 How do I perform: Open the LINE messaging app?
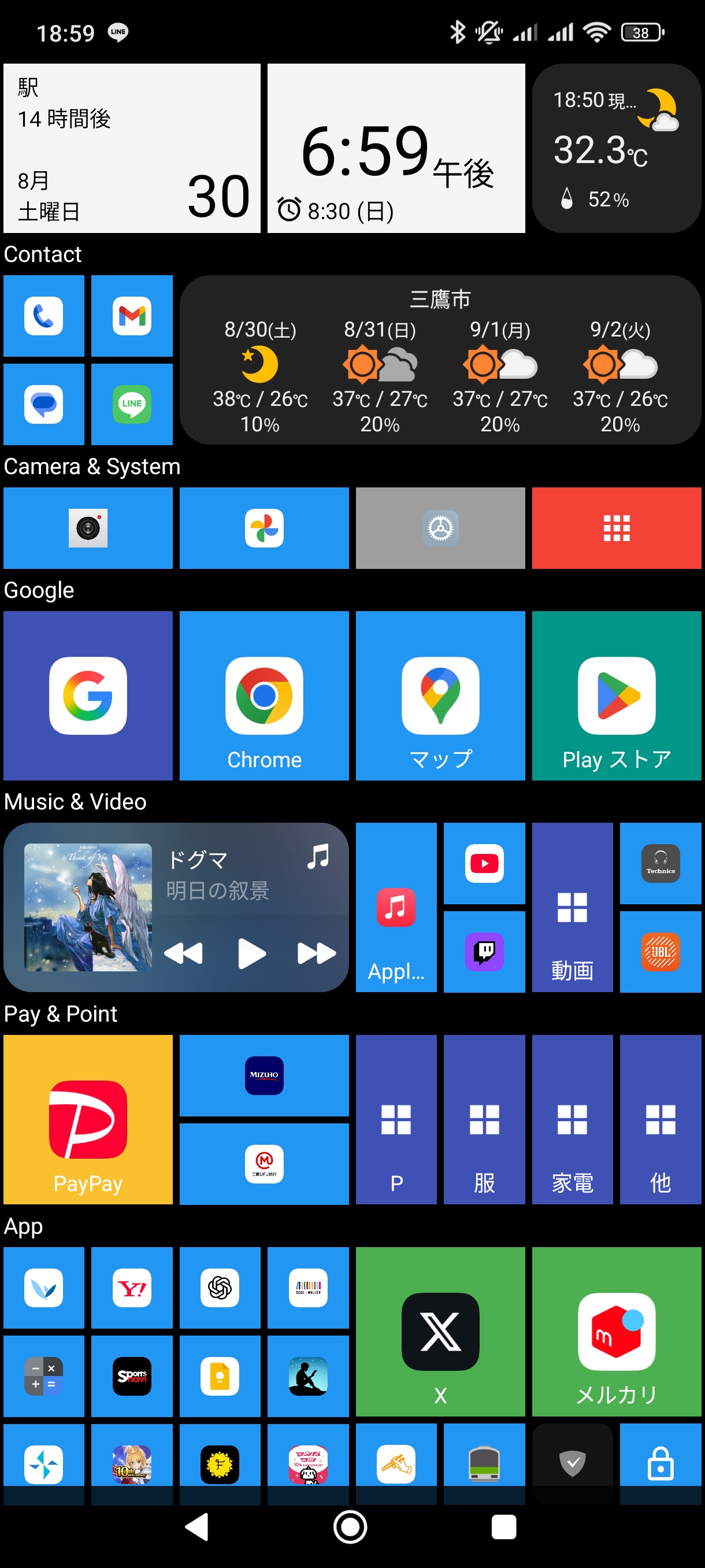point(131,404)
